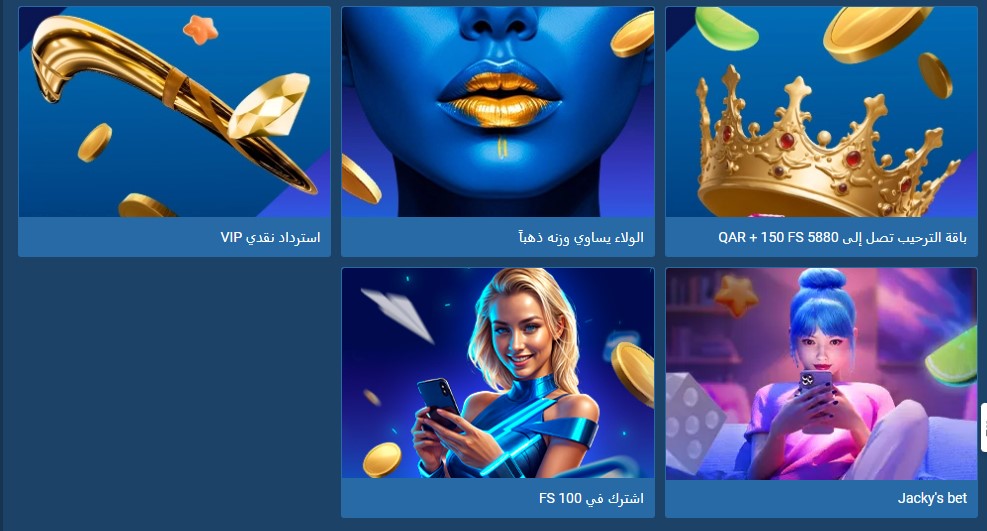Open the loyalty worth its weight in gold card
987x531 pixels.
pyautogui.click(x=497, y=131)
